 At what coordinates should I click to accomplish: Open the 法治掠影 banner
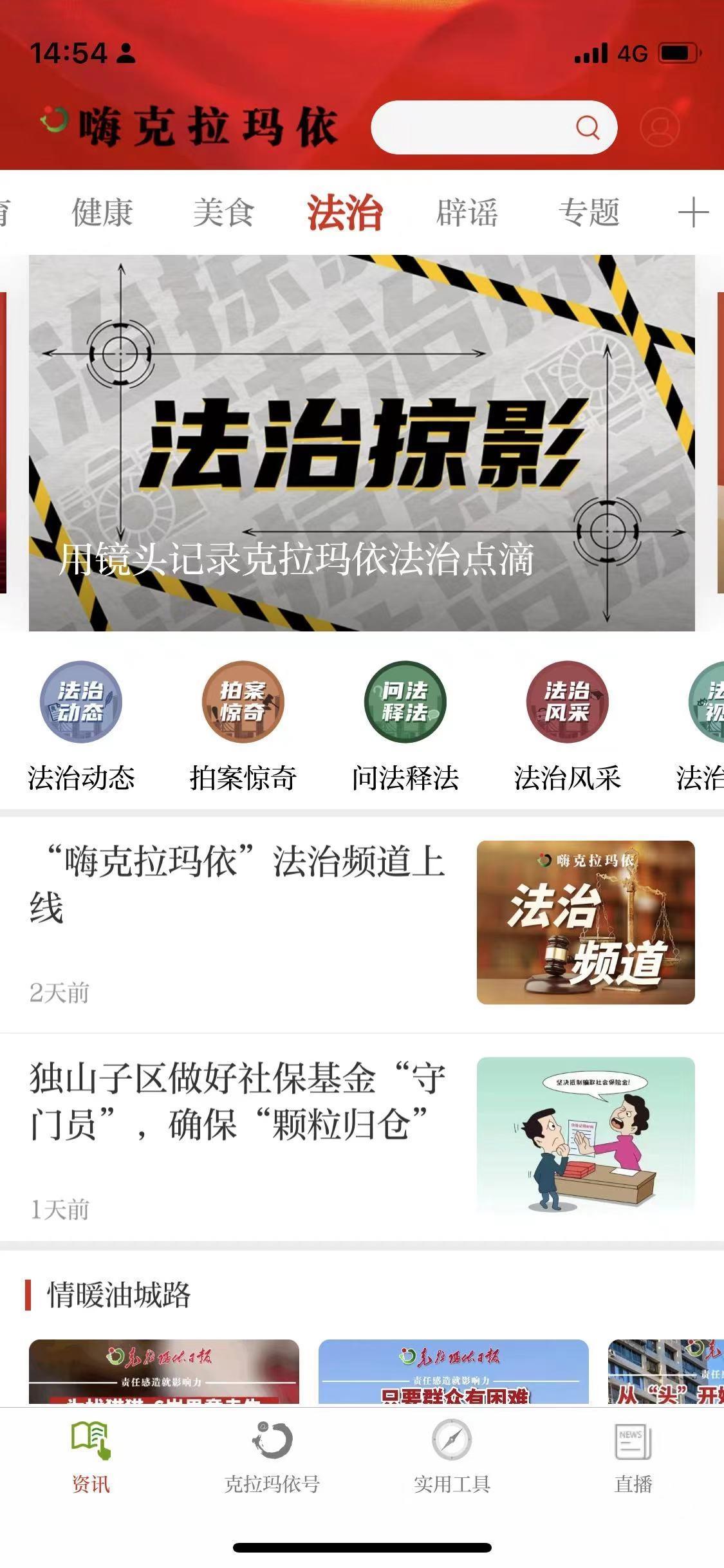362,443
